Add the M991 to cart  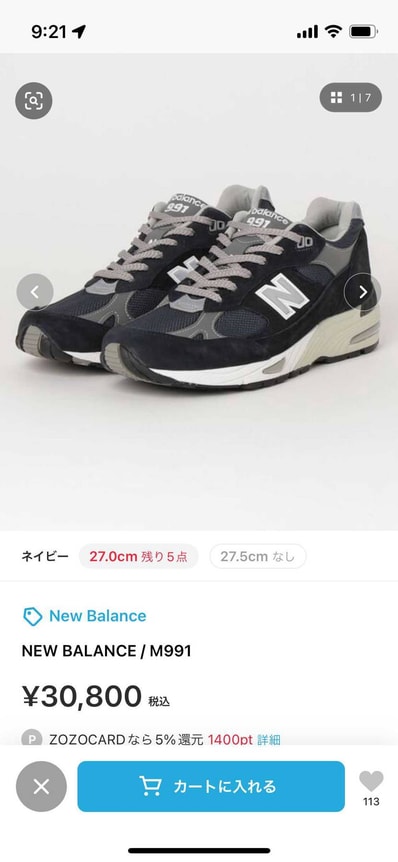(x=211, y=786)
